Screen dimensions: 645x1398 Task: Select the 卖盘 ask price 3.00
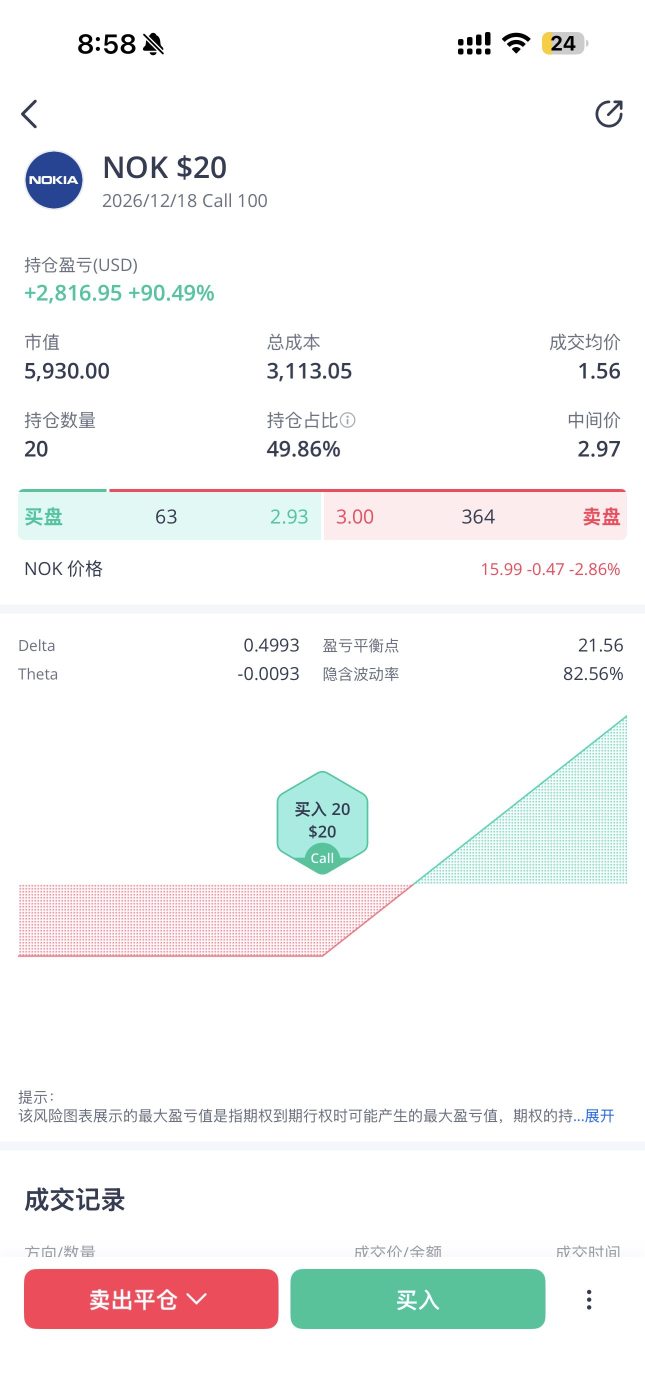tap(355, 517)
